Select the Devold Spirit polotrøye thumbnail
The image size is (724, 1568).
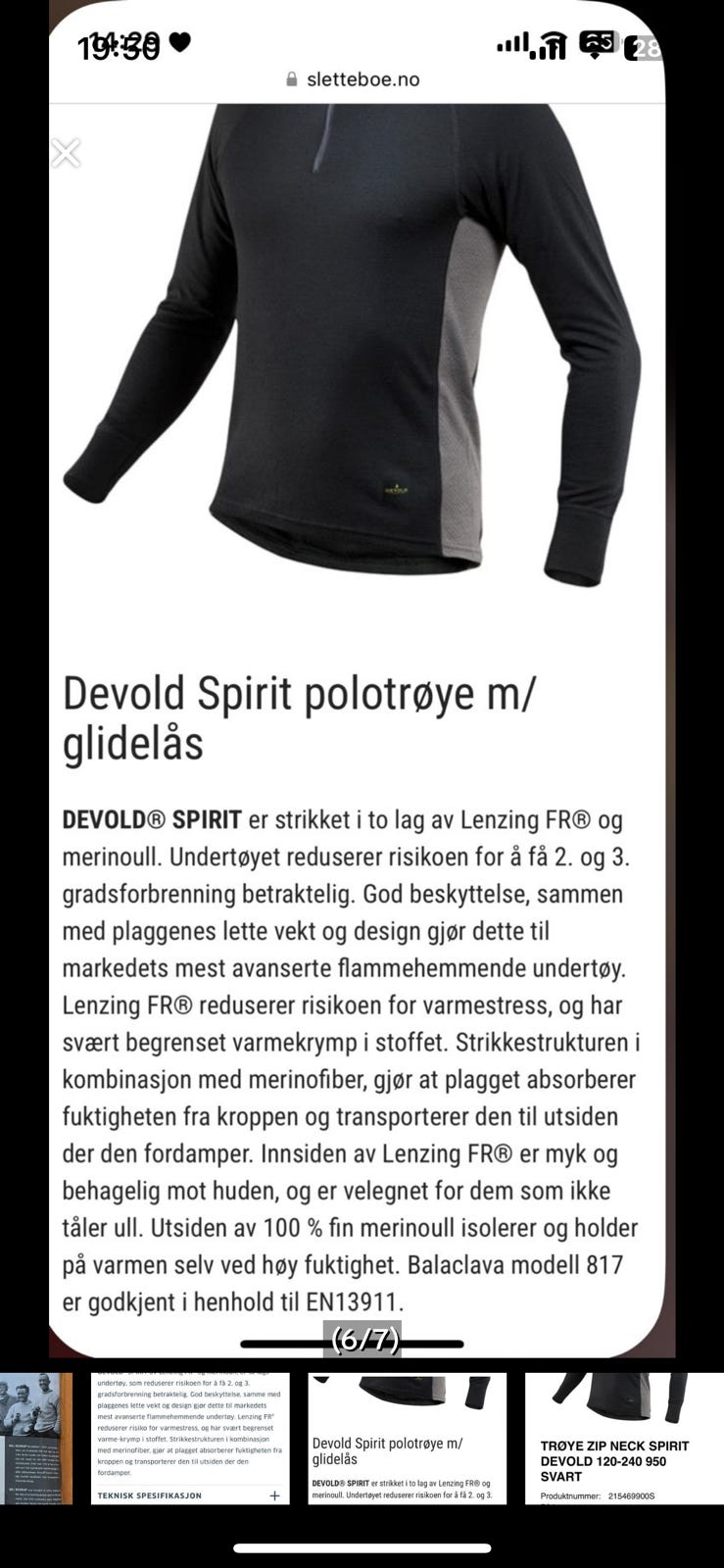tap(408, 1438)
